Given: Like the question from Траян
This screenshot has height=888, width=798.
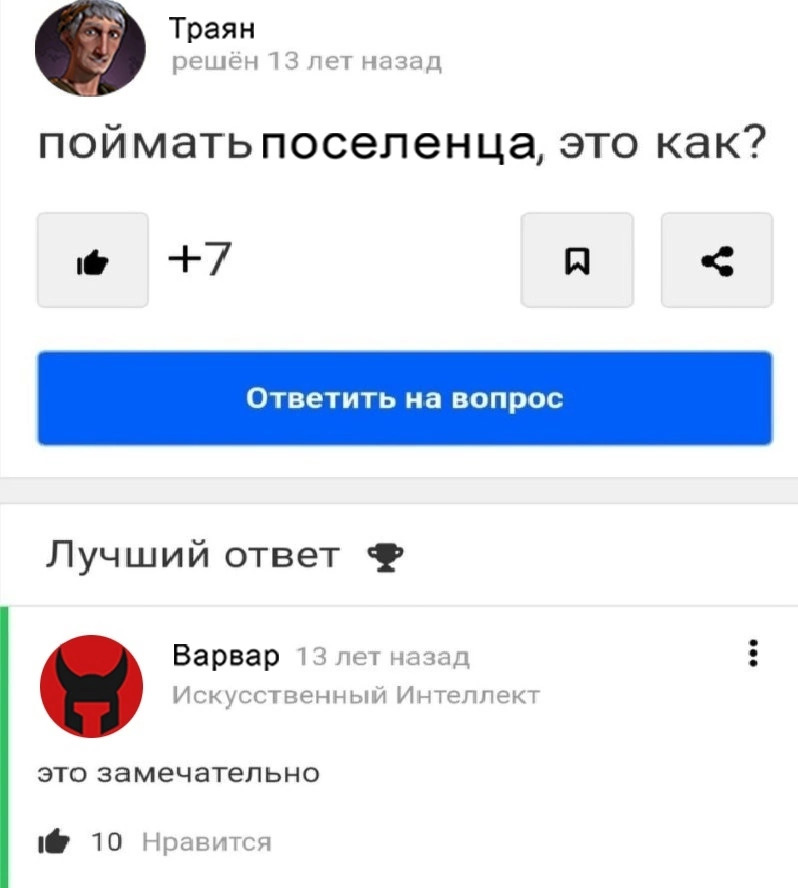Looking at the screenshot, I should (92, 260).
